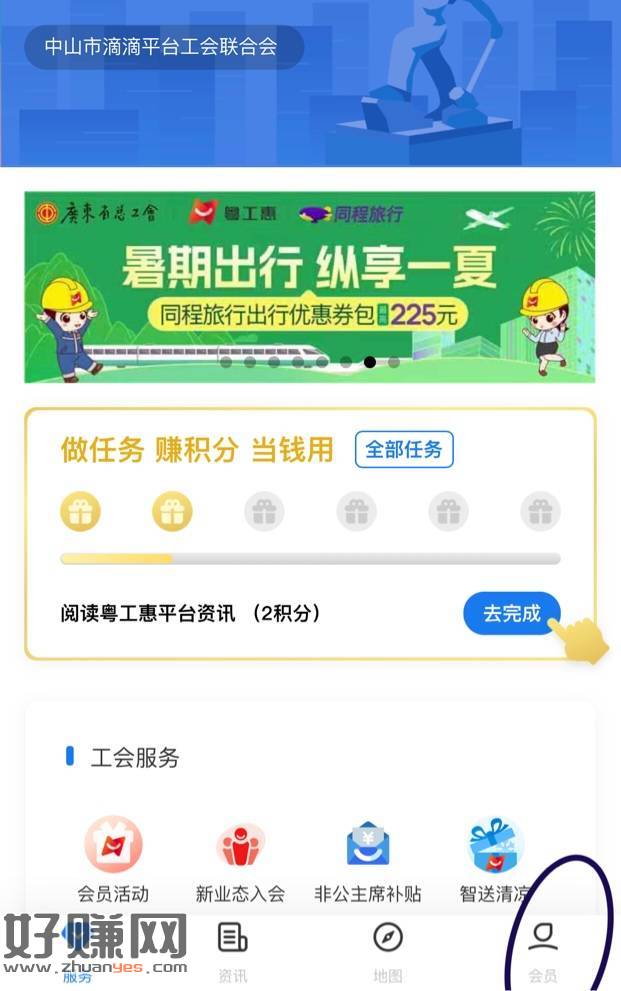The image size is (621, 991).
Task: Switch to the 会员 tab
Action: [x=542, y=951]
